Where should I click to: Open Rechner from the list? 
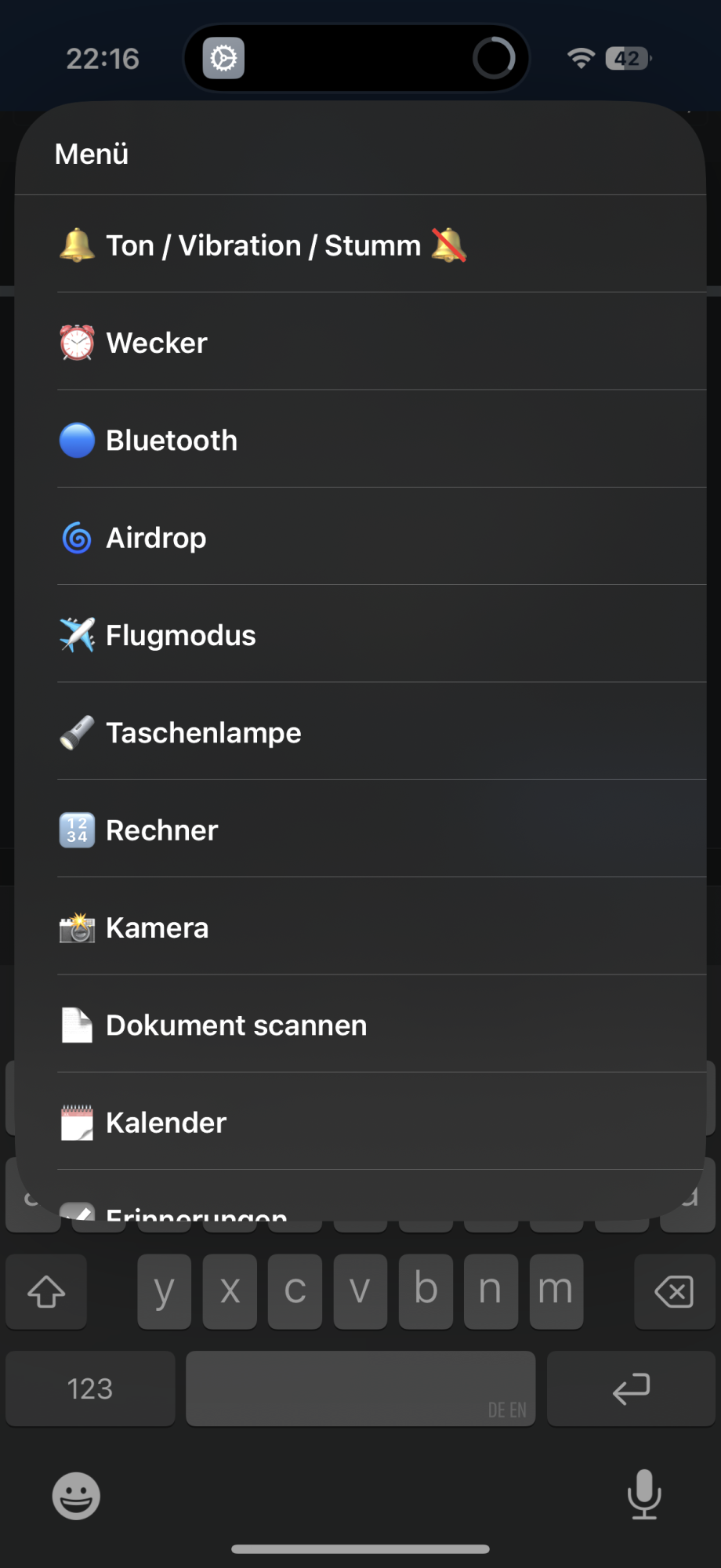coord(161,830)
